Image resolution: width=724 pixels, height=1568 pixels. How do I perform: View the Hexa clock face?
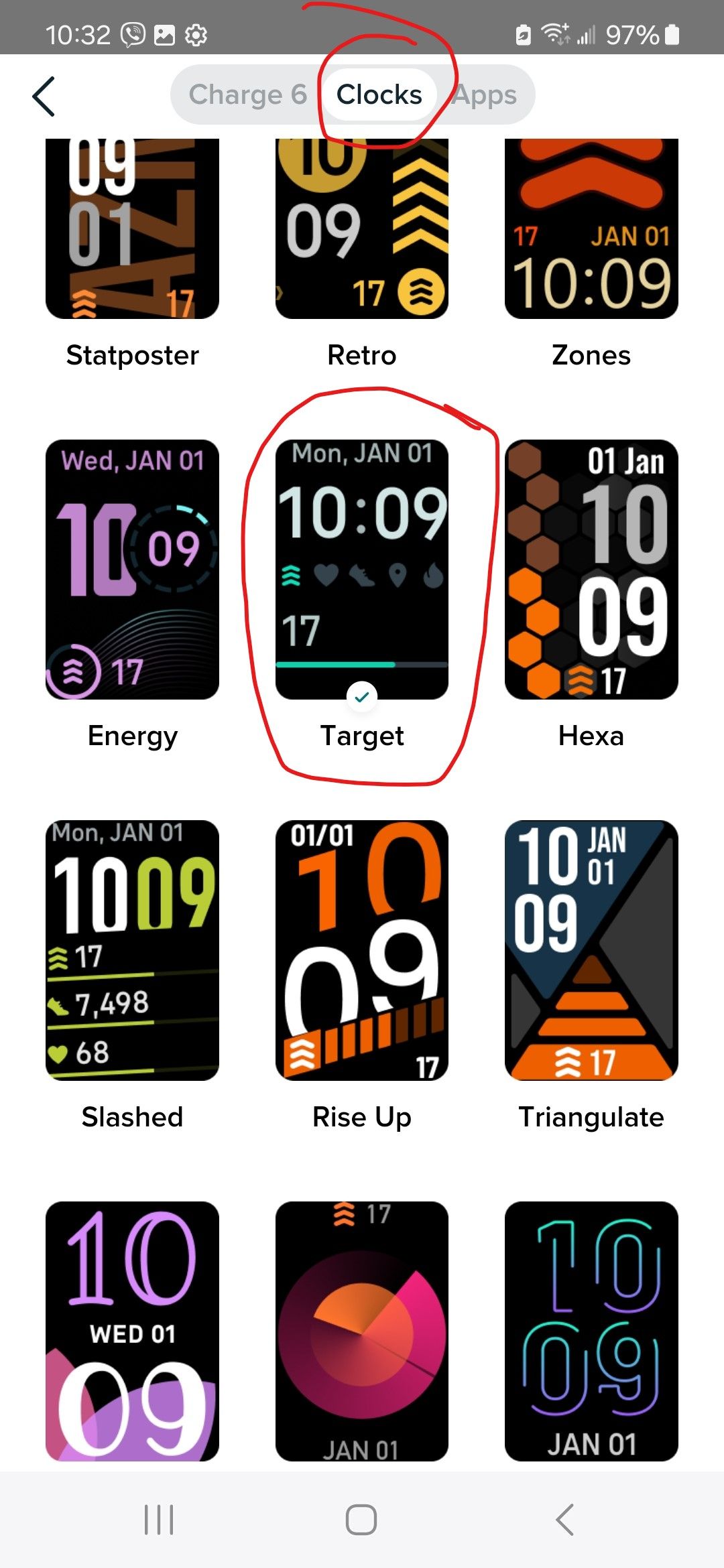[x=591, y=570]
